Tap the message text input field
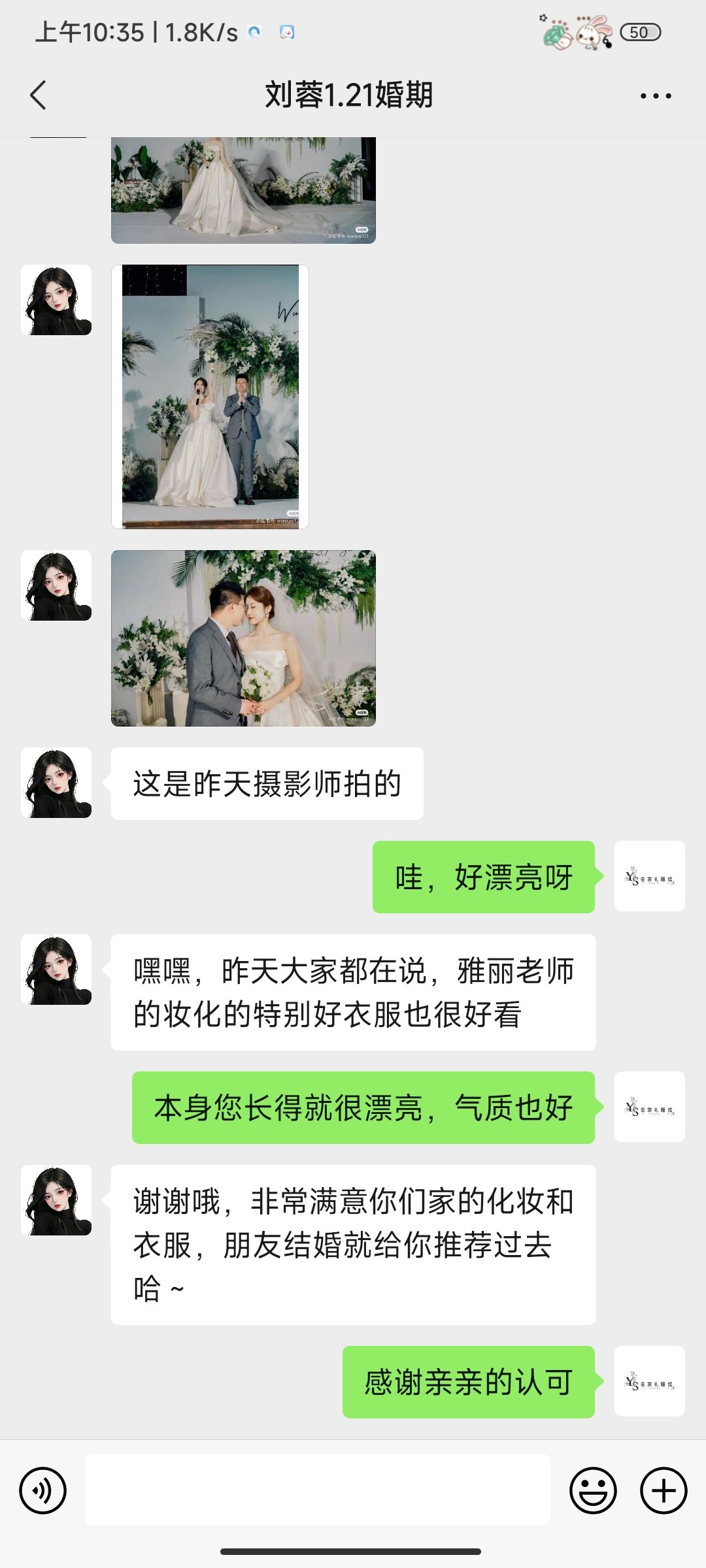The image size is (706, 1568). [318, 1490]
